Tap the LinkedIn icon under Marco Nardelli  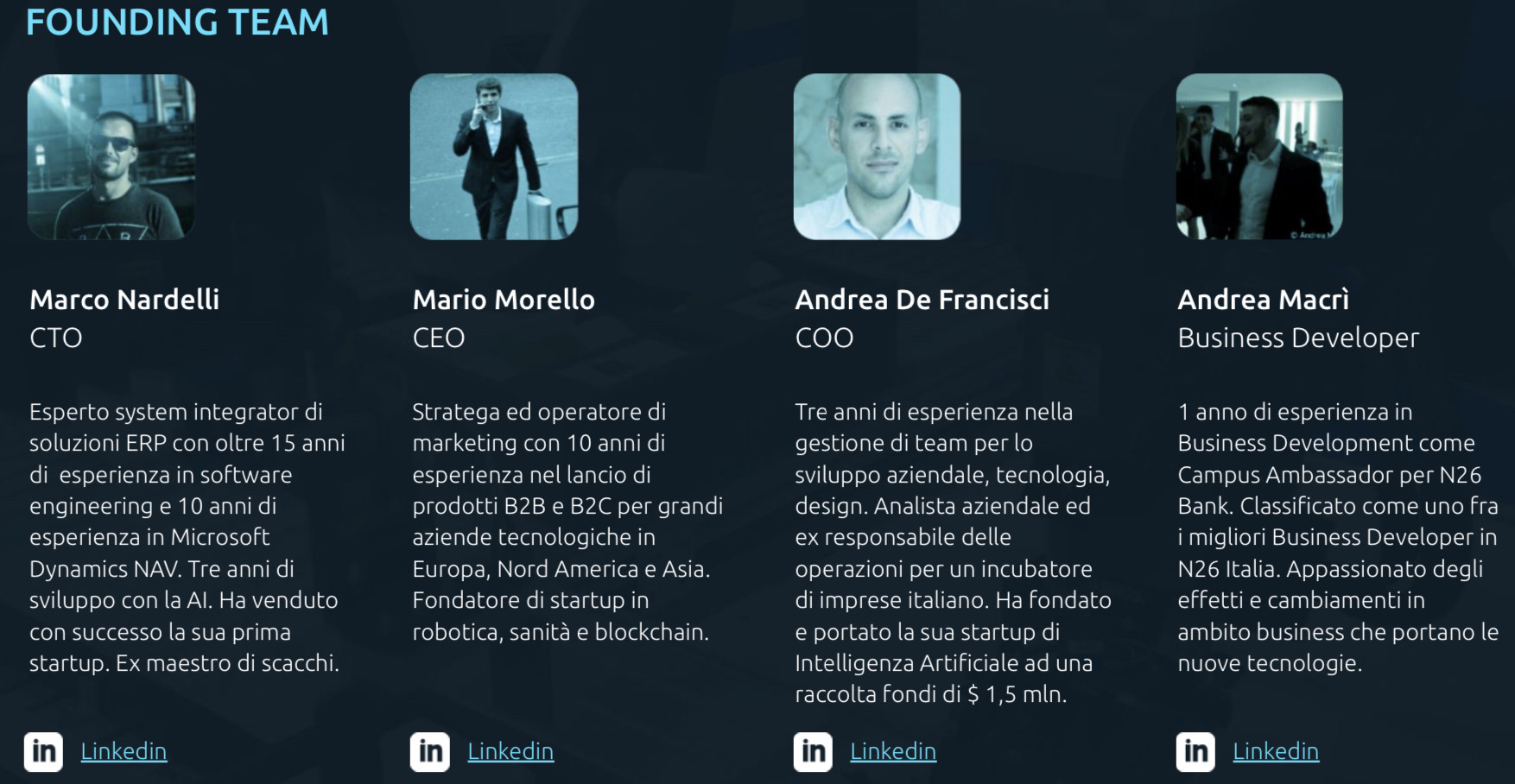click(x=43, y=751)
